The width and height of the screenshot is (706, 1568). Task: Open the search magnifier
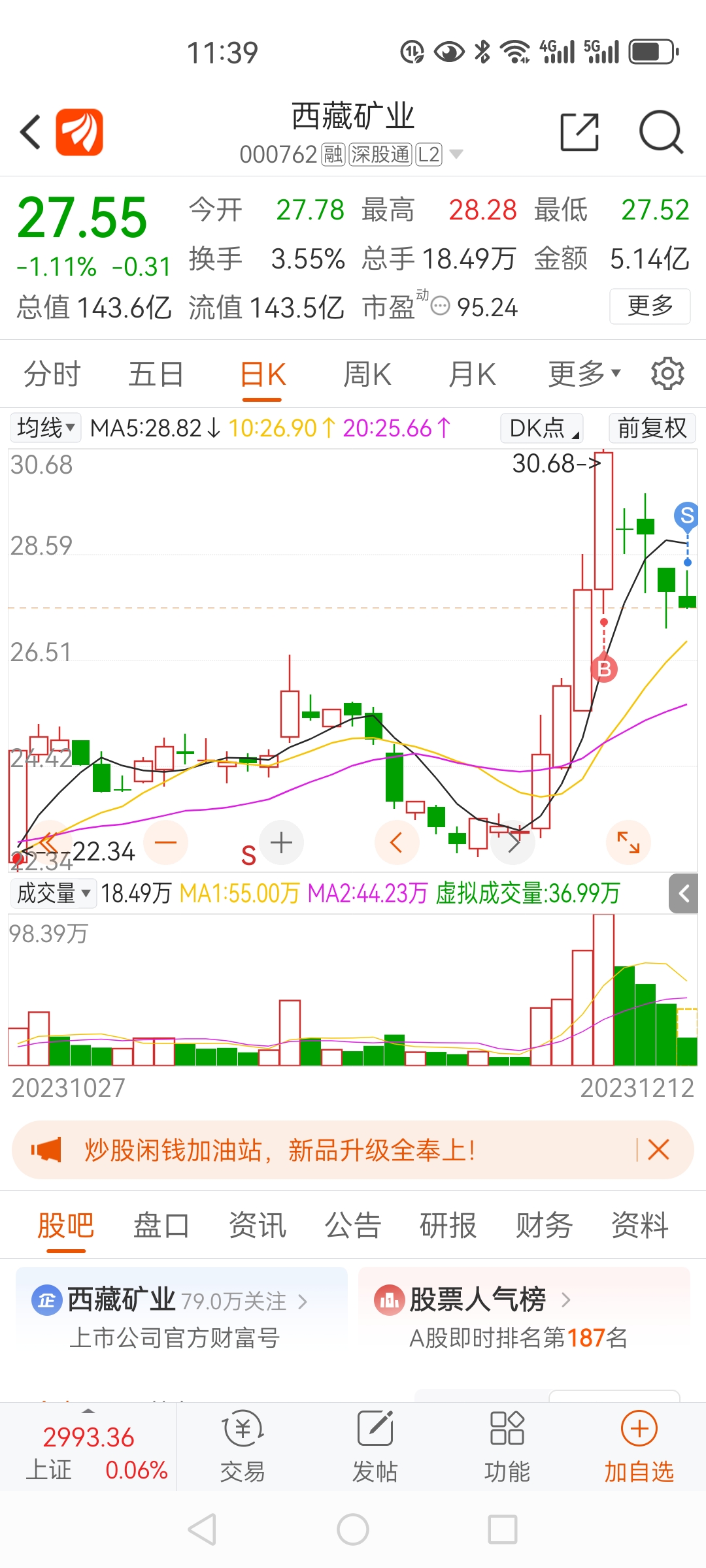(x=661, y=132)
